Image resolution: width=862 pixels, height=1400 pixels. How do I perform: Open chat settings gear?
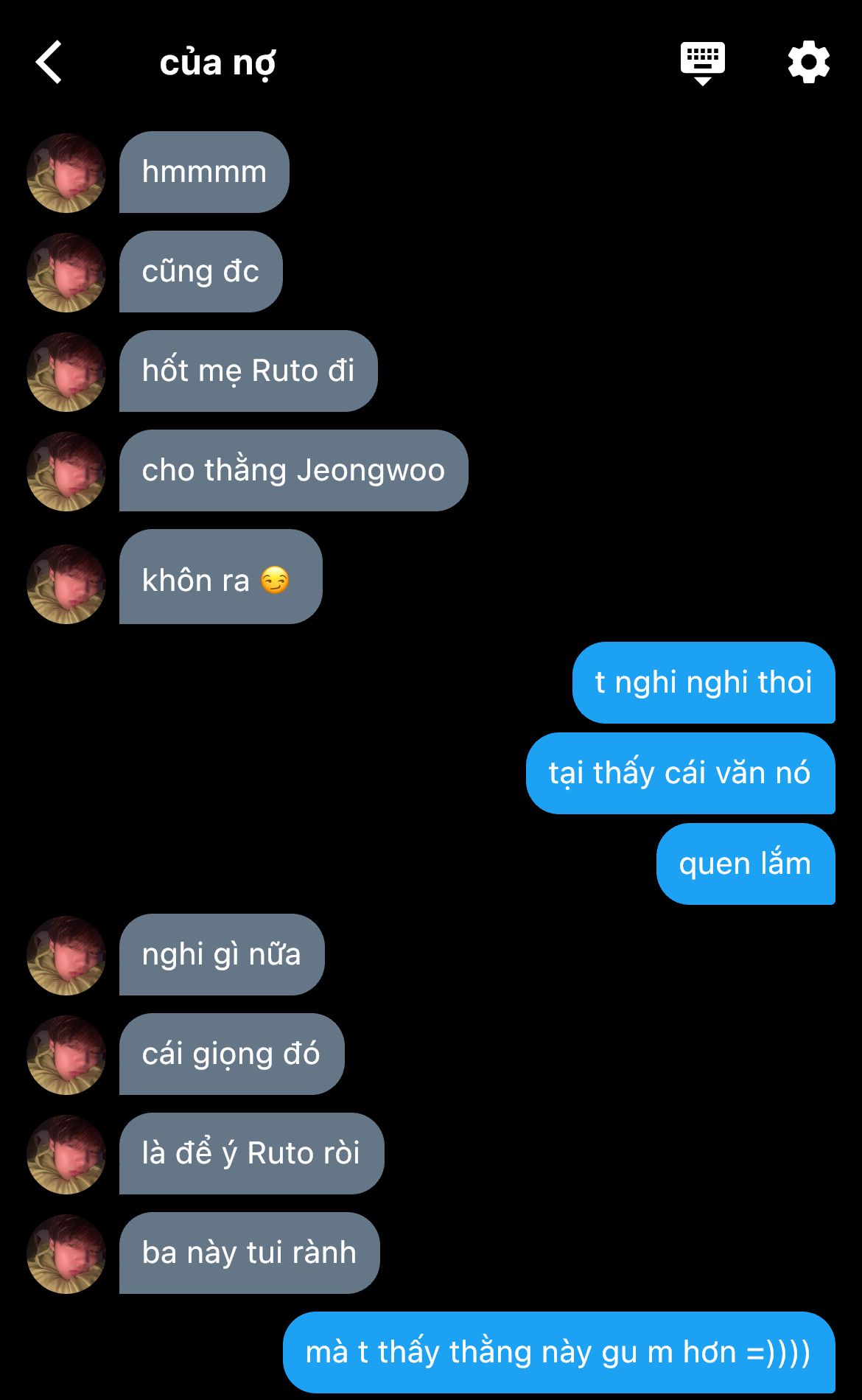pos(808,63)
